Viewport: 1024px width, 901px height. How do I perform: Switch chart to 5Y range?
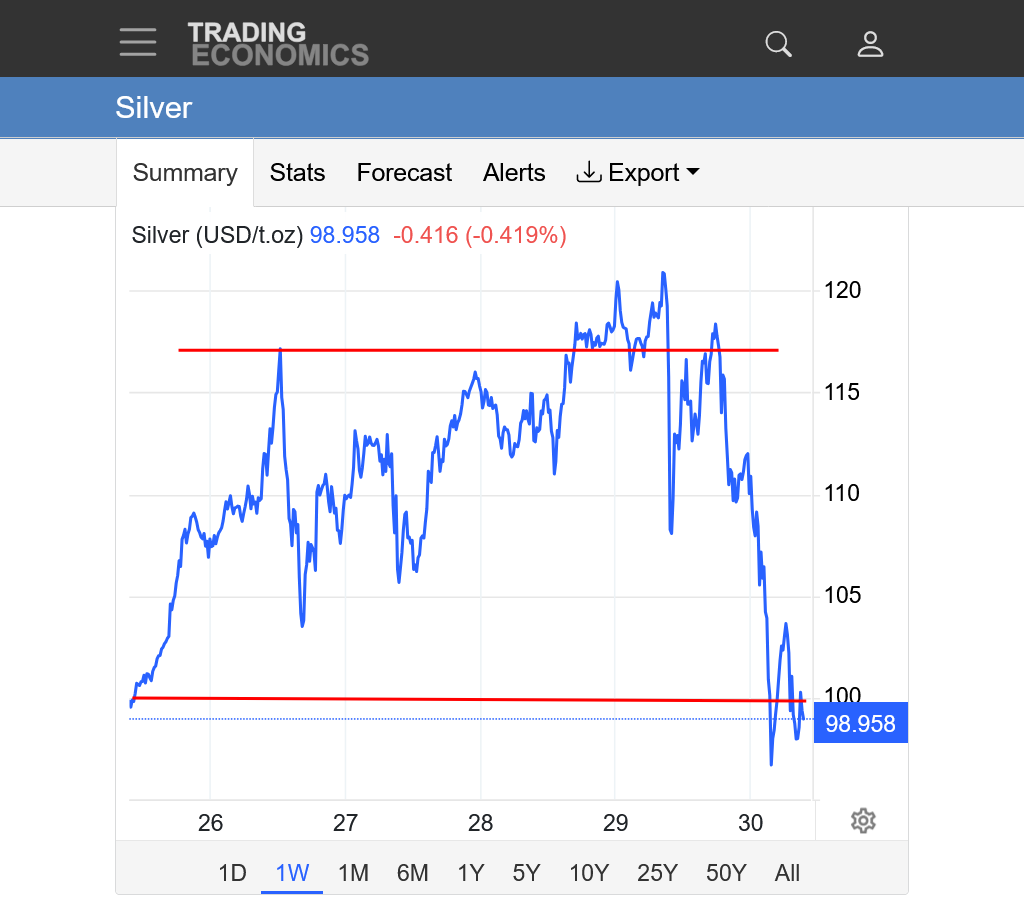click(x=526, y=873)
